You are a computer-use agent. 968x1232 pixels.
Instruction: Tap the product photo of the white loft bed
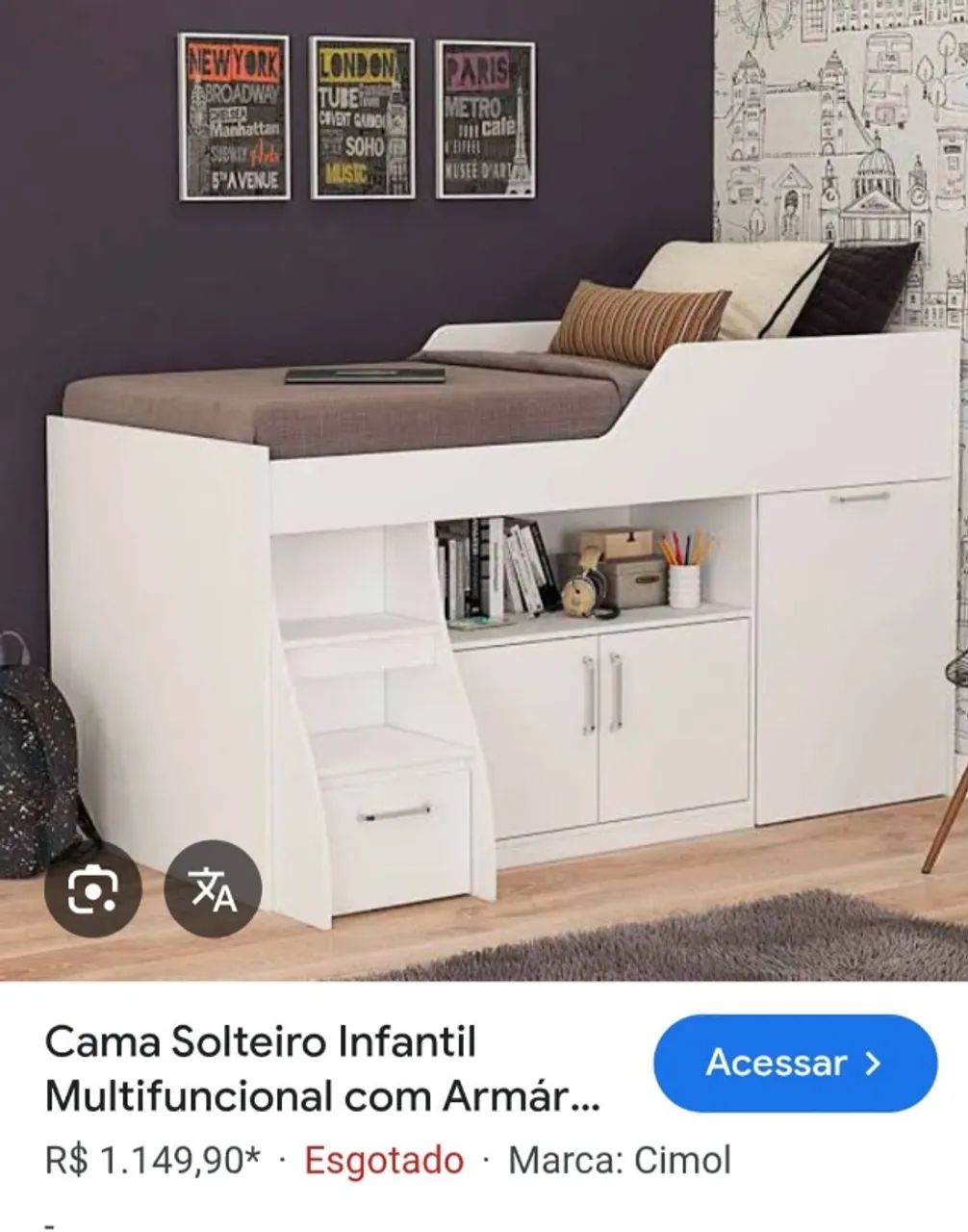pyautogui.click(x=481, y=577)
